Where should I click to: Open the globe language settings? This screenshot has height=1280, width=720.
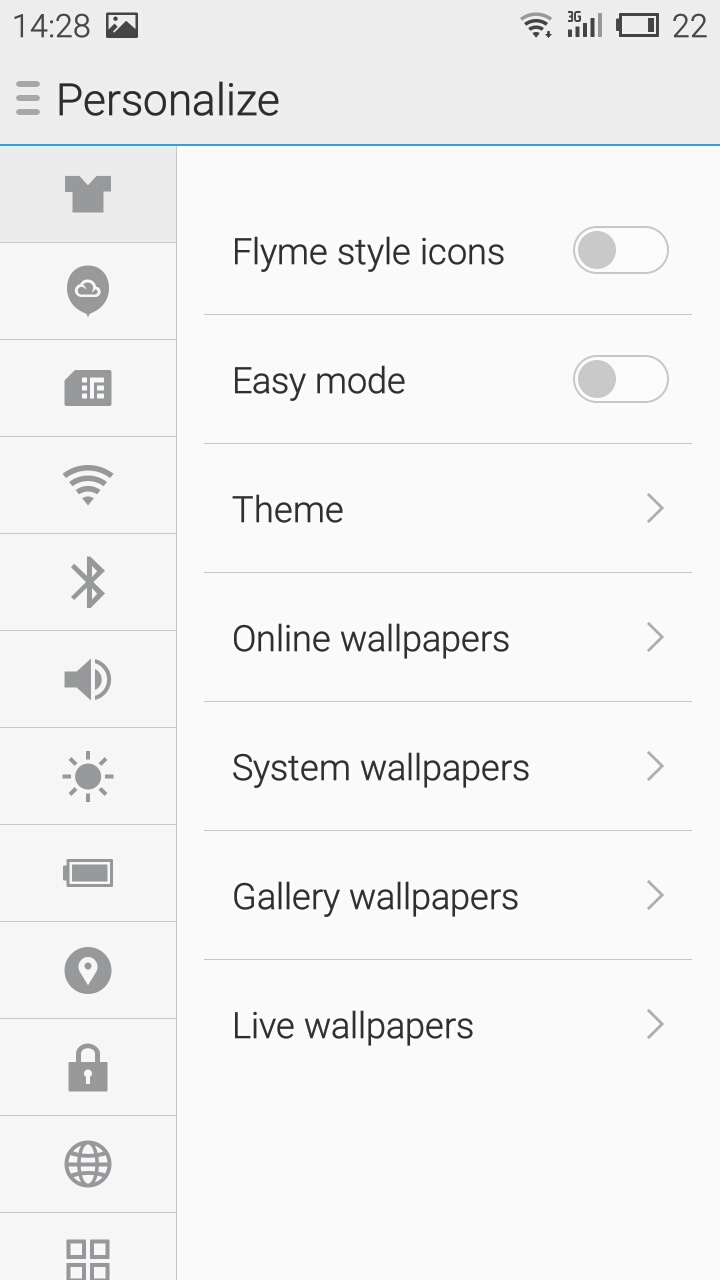pos(88,1164)
